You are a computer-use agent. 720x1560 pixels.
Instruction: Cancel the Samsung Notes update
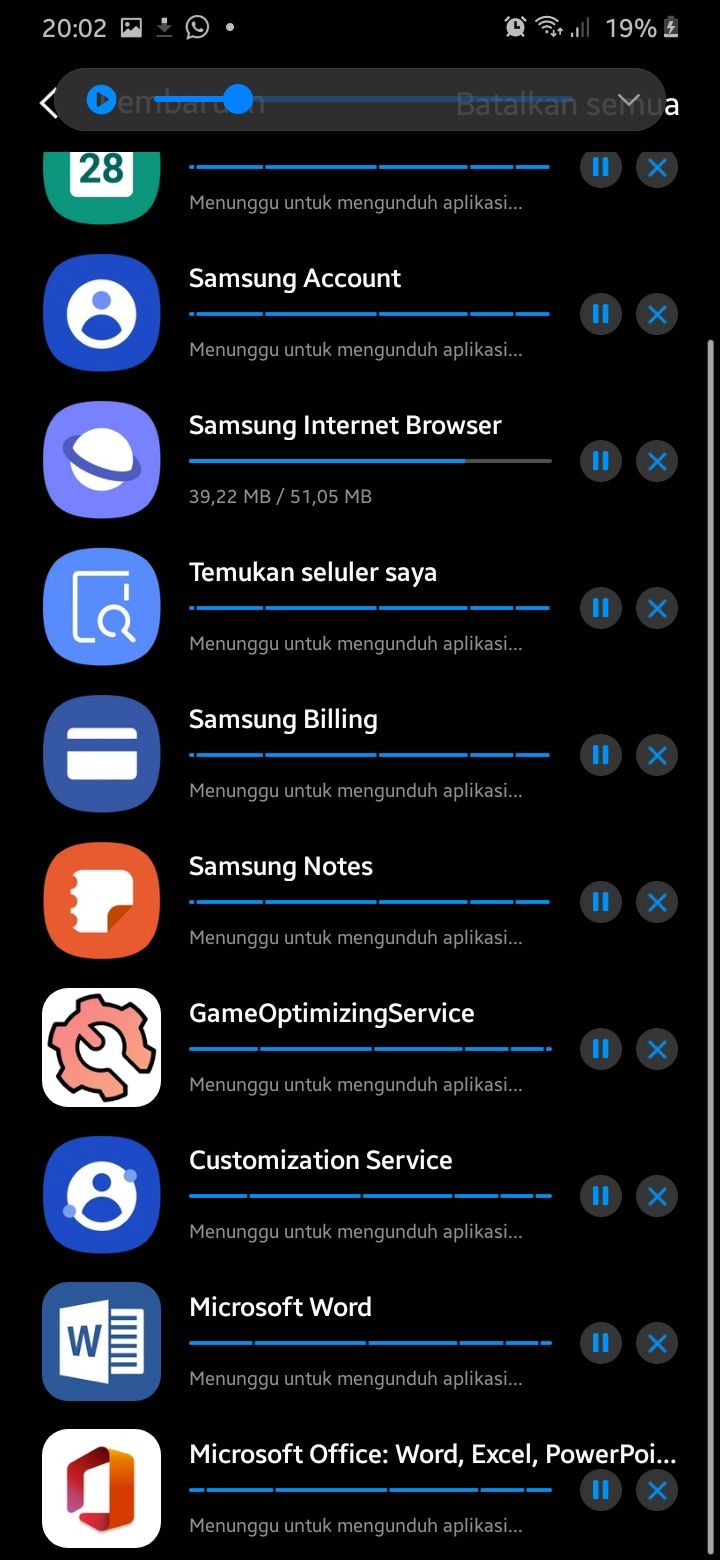[x=657, y=902]
